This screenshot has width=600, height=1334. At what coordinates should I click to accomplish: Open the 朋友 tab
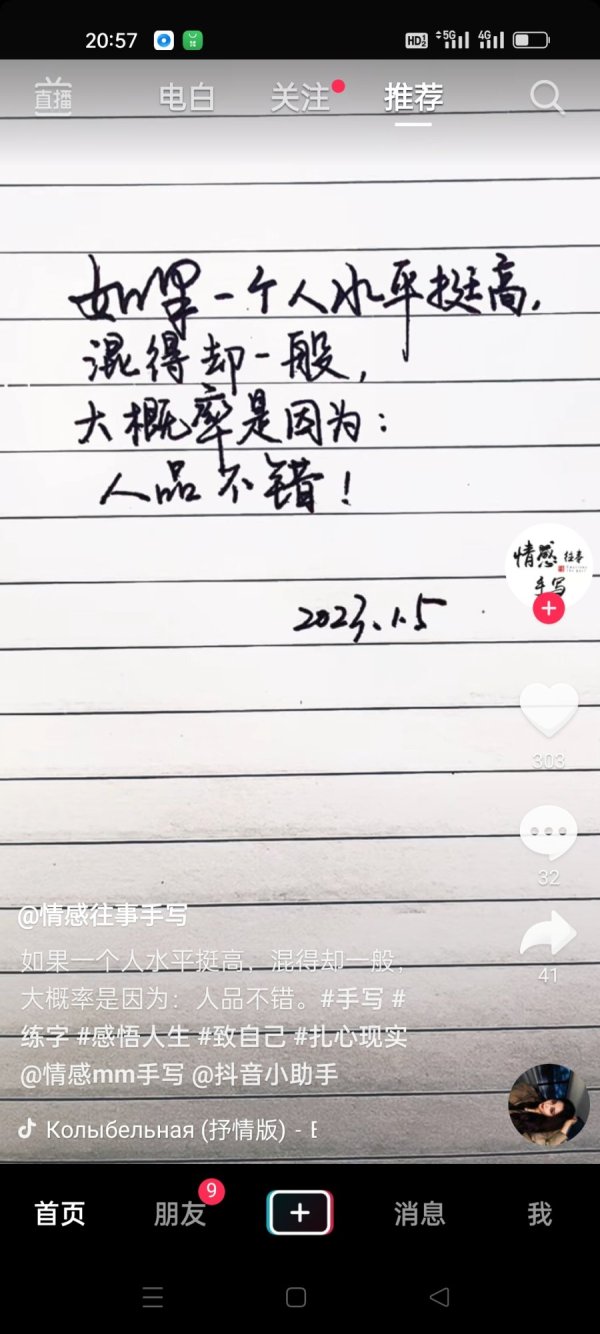[x=180, y=1213]
